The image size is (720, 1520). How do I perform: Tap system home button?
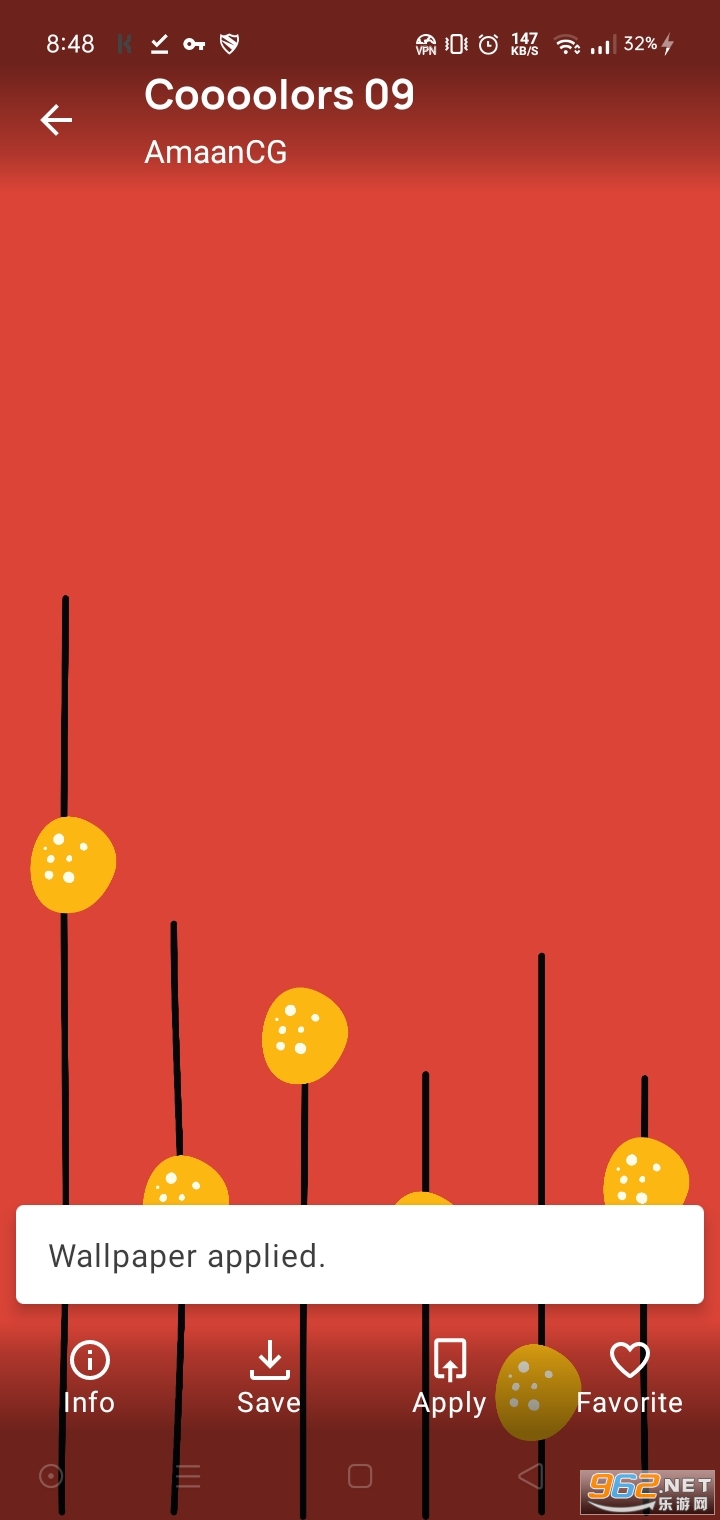[360, 1476]
